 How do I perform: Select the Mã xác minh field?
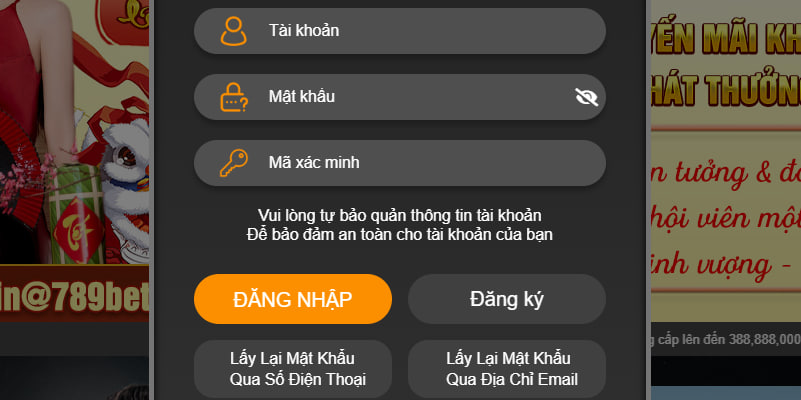pos(400,162)
